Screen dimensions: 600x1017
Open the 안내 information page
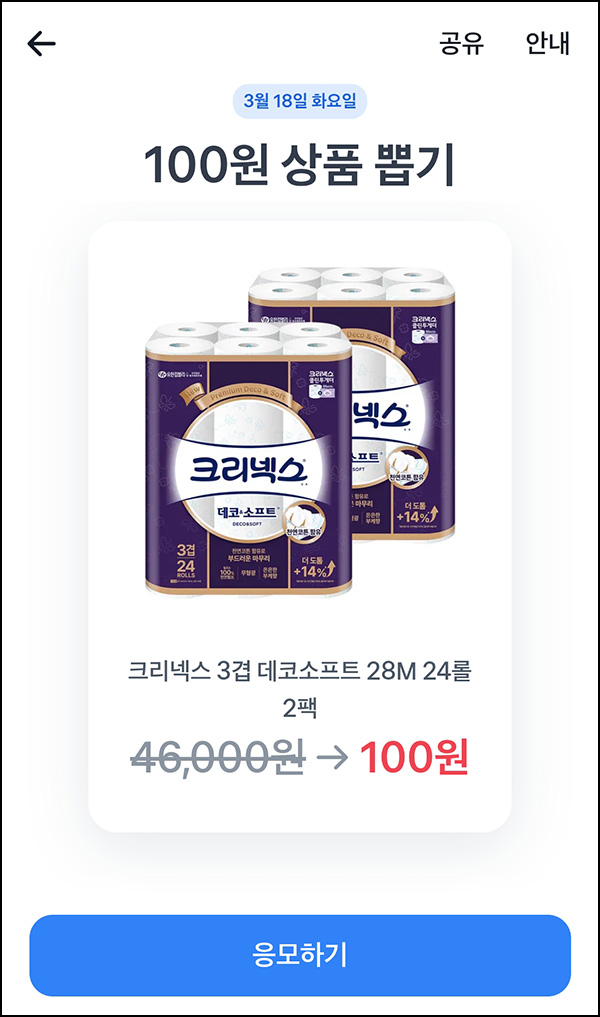[x=547, y=44]
